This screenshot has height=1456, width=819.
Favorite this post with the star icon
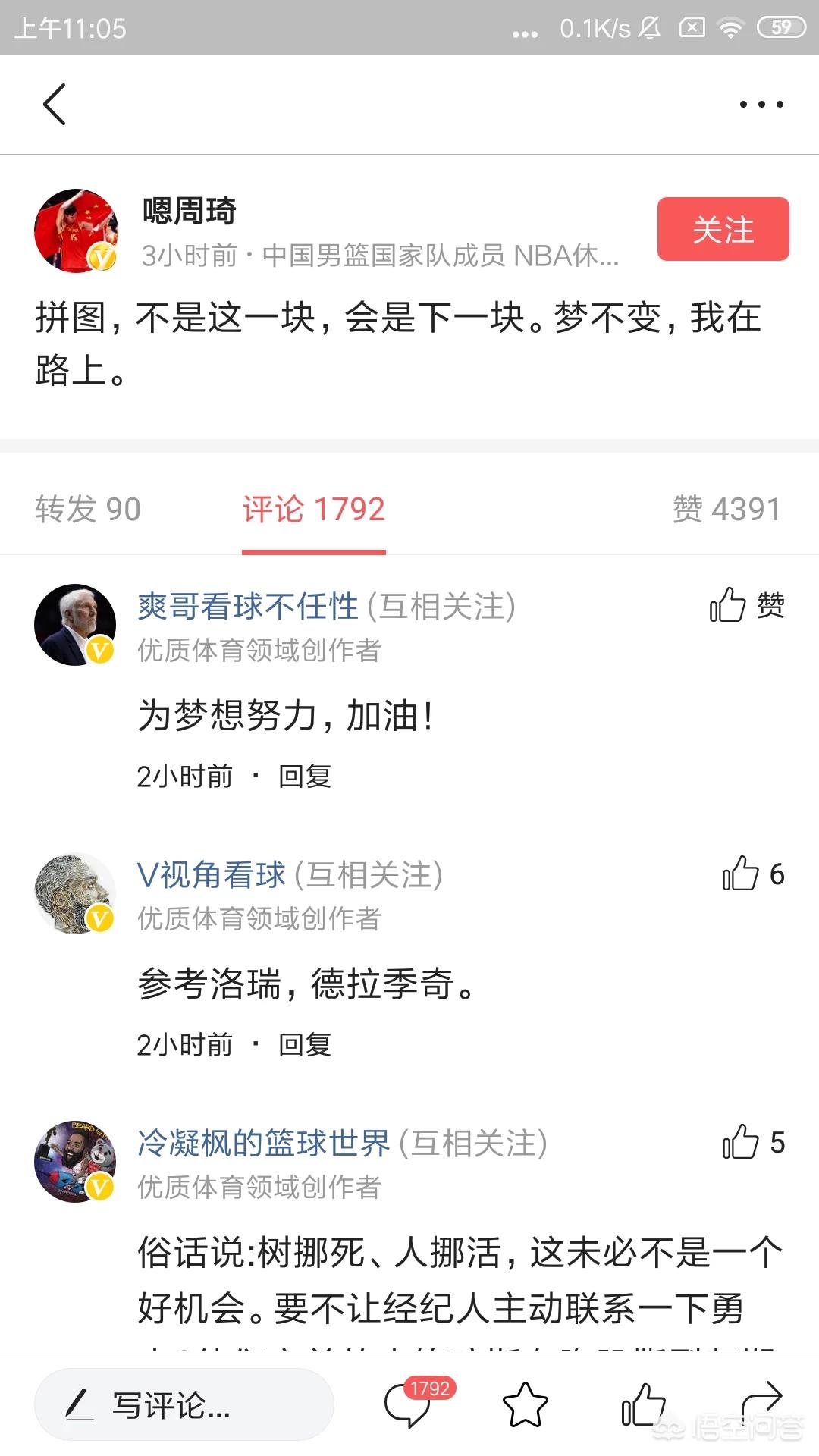525,1404
